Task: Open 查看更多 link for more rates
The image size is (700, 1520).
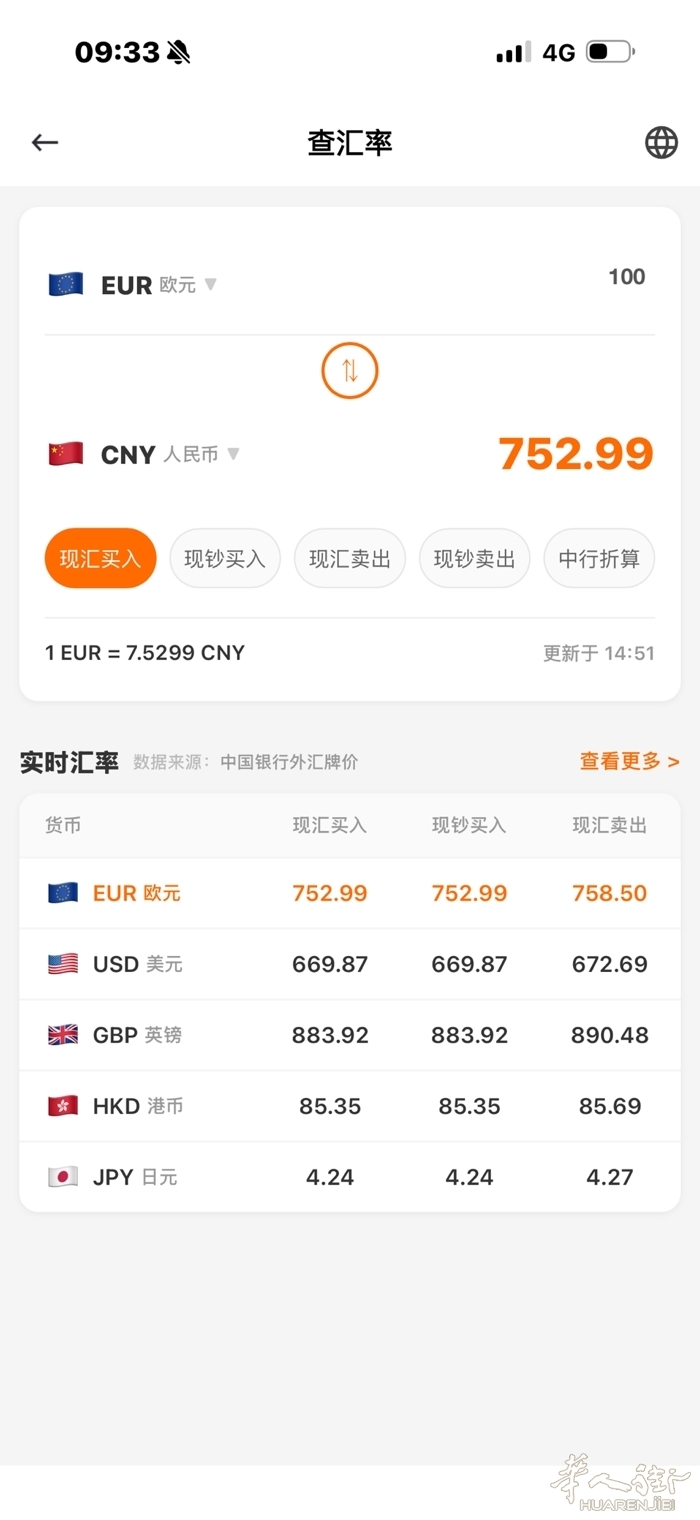Action: coord(630,761)
